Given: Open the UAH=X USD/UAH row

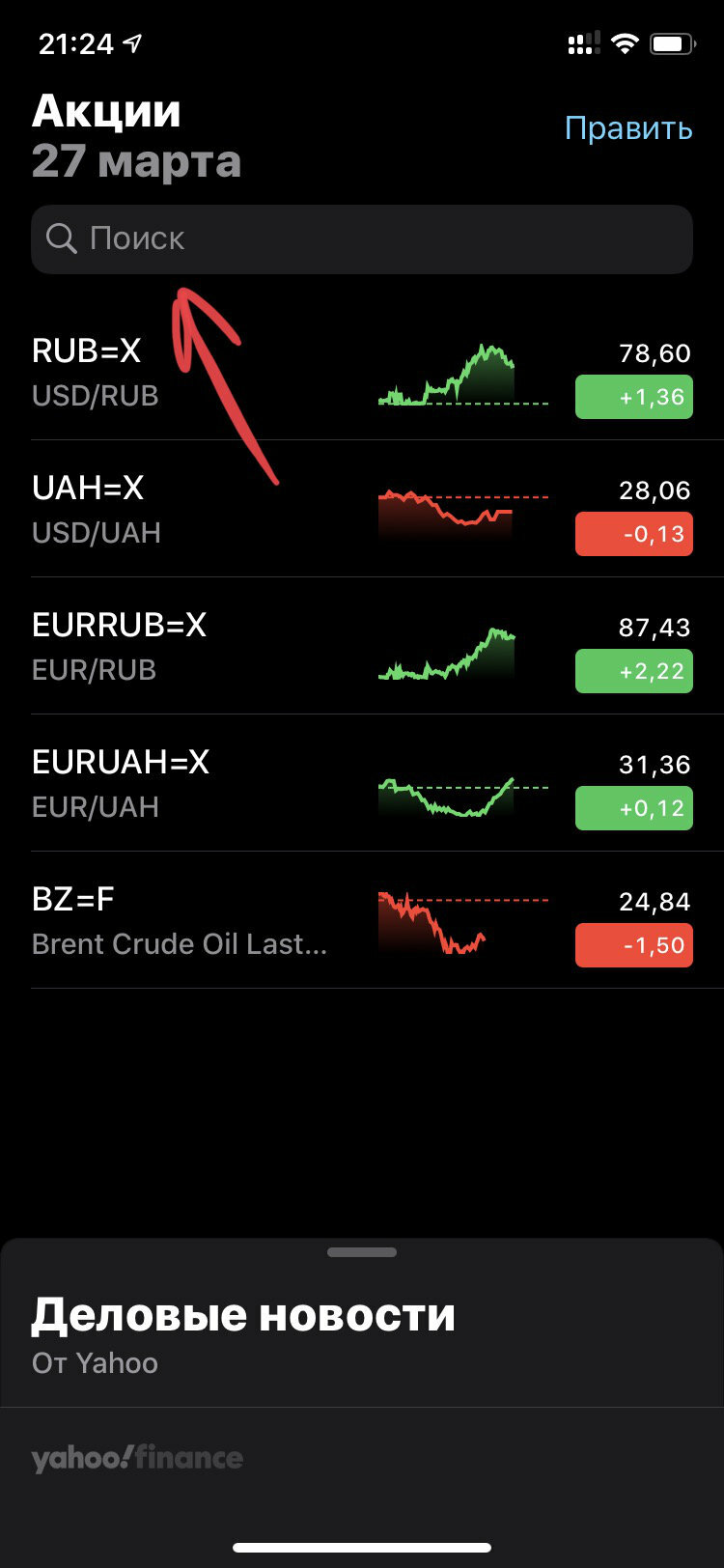Looking at the screenshot, I should pos(362,510).
